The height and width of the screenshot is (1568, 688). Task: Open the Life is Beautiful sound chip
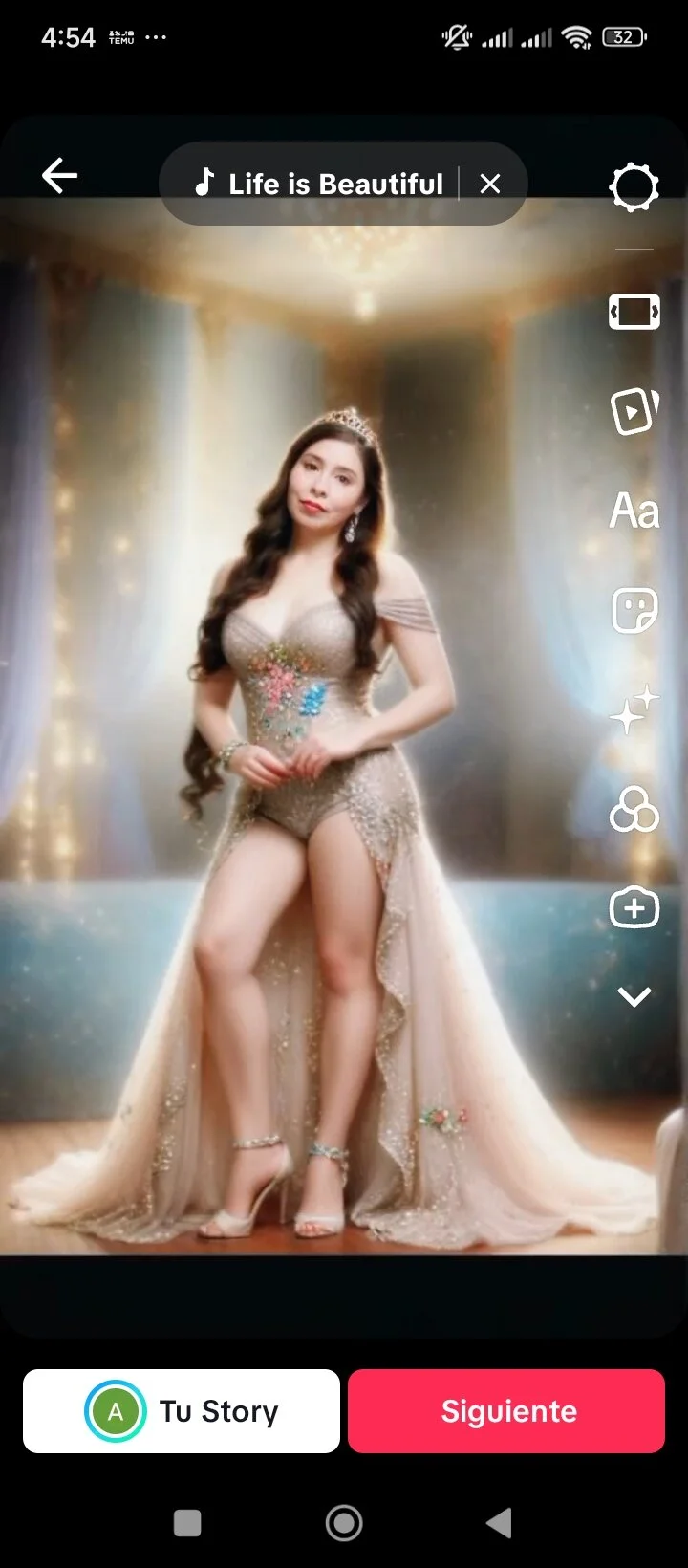(320, 184)
